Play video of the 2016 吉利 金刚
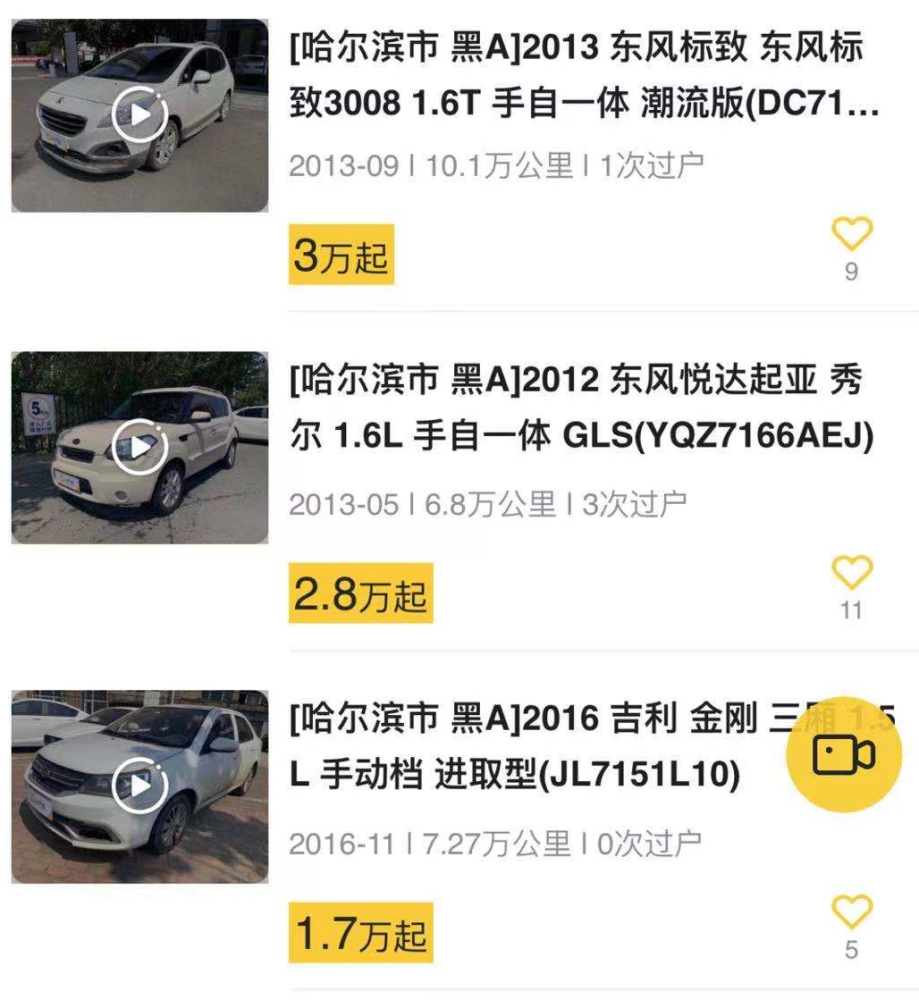 [x=140, y=786]
